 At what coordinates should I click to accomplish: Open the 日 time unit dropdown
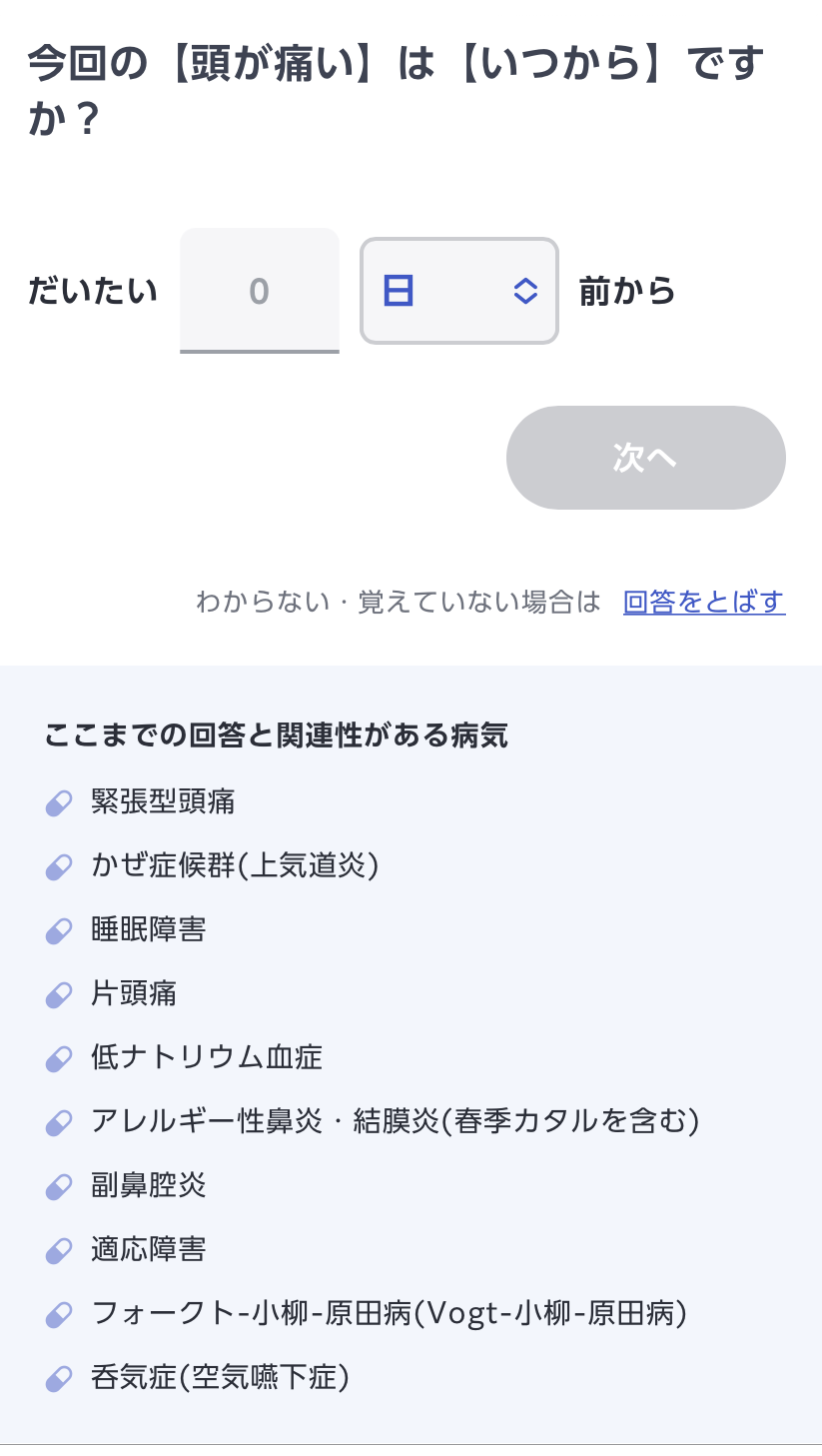458,291
